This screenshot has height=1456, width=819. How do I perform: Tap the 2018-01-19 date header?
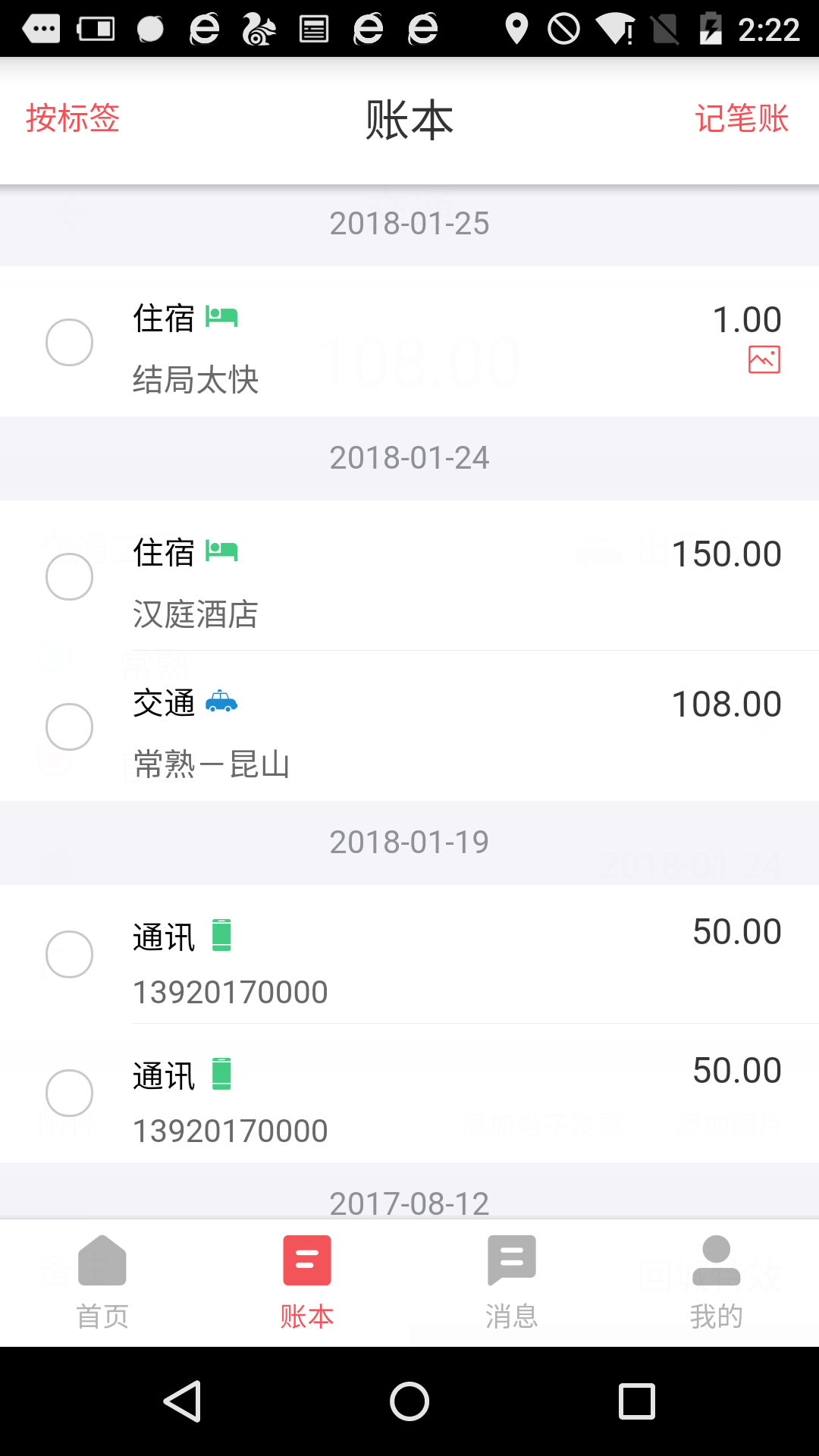pyautogui.click(x=409, y=842)
